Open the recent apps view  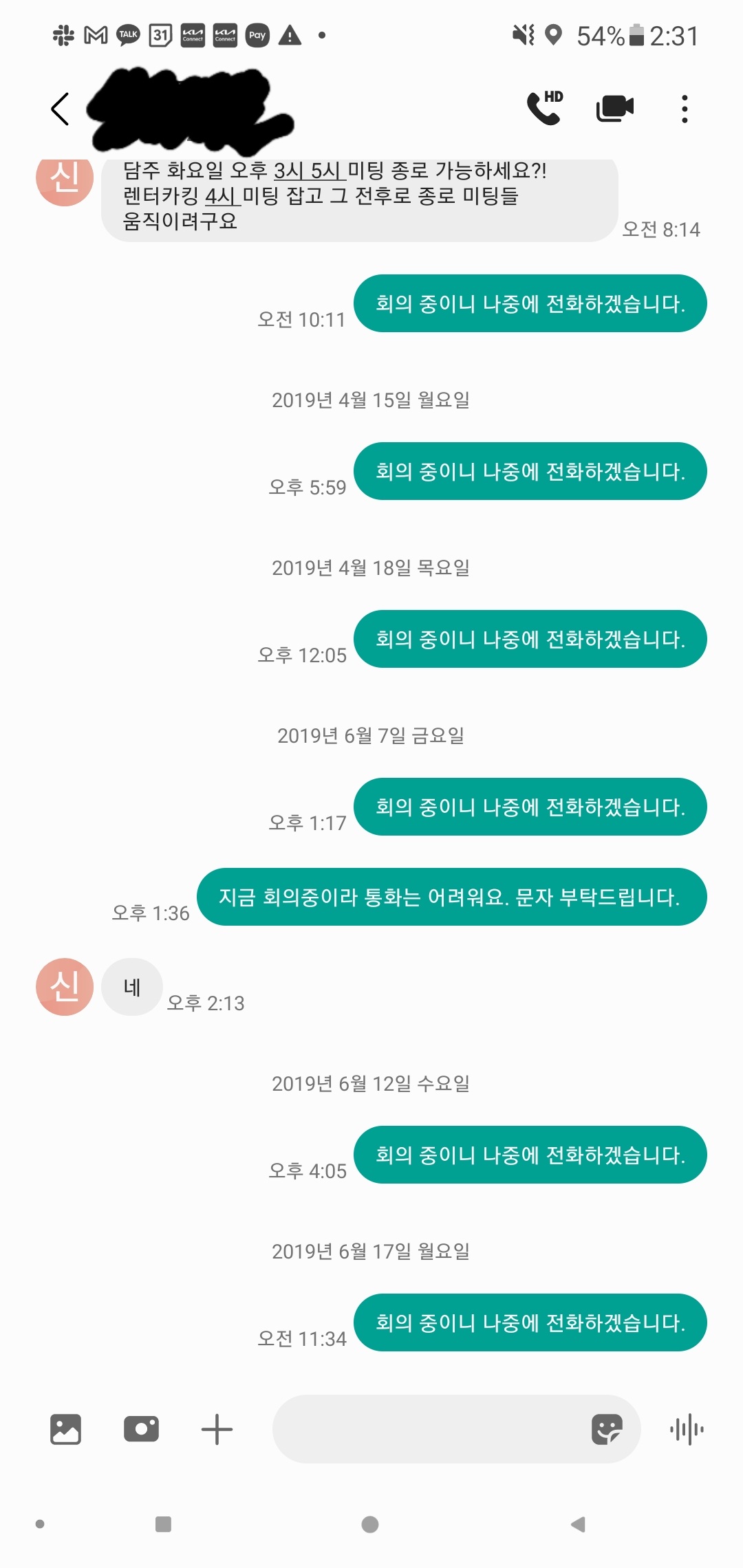[163, 1525]
